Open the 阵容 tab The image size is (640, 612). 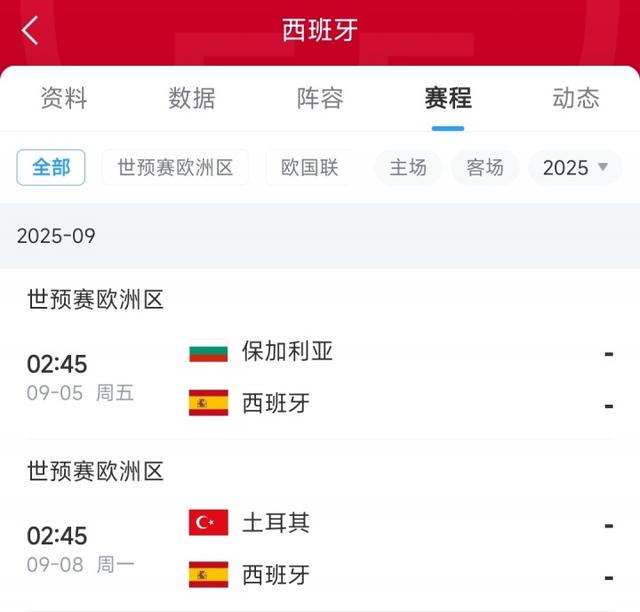pyautogui.click(x=320, y=98)
